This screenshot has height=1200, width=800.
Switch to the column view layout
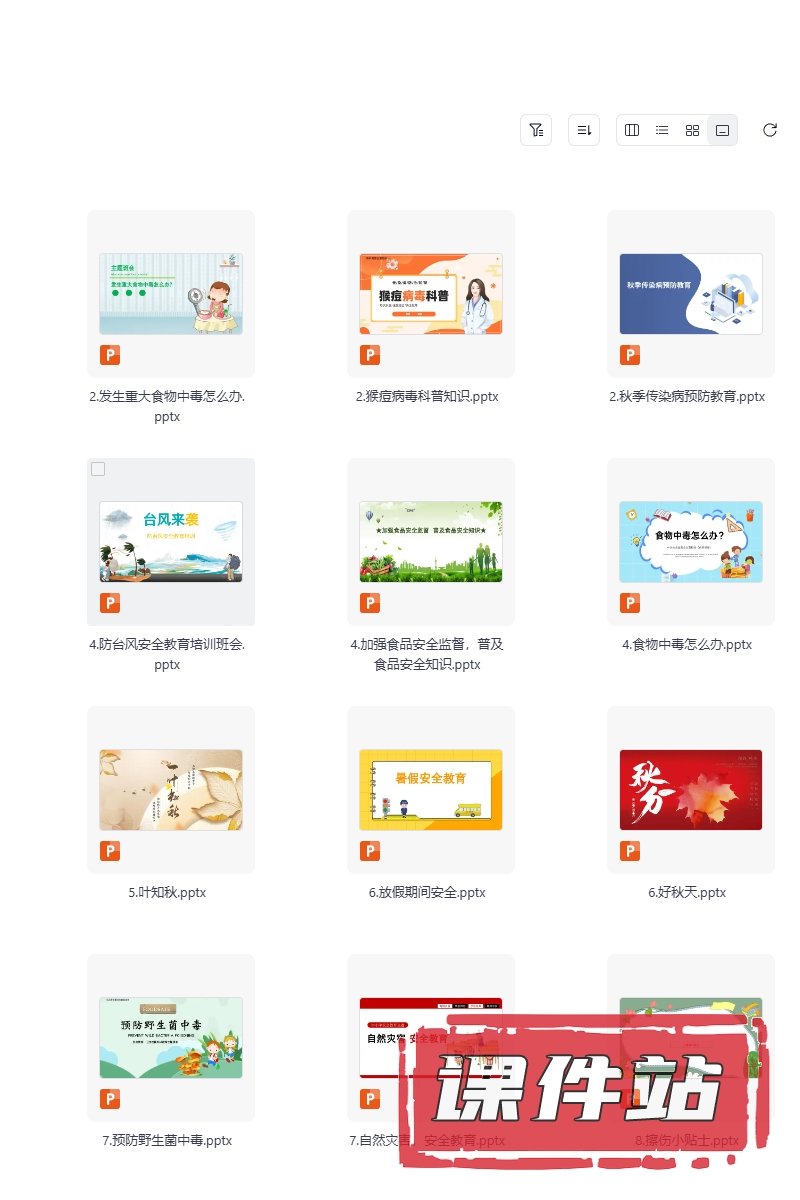[632, 130]
